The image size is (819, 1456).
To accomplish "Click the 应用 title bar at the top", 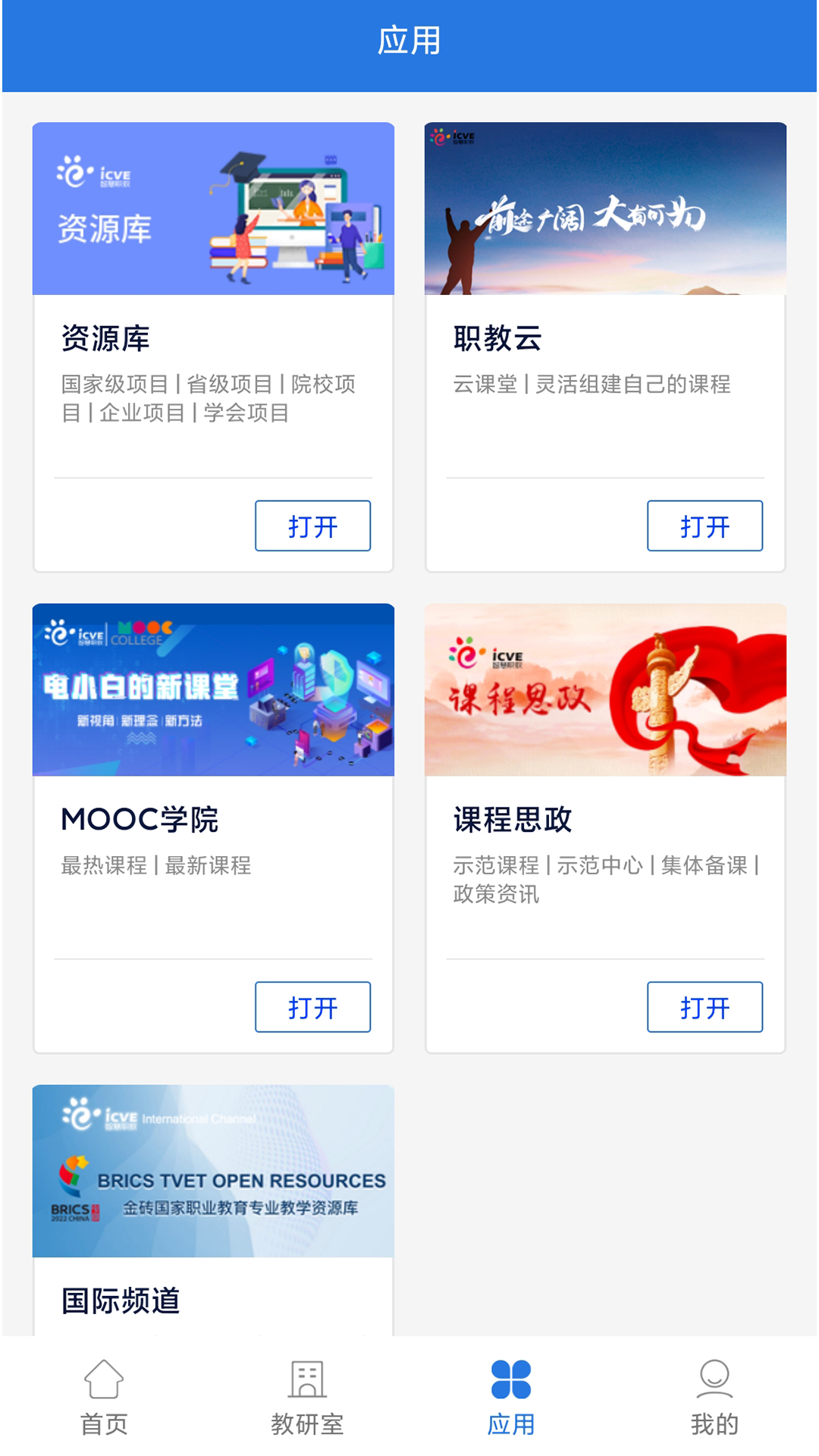I will click(409, 43).
